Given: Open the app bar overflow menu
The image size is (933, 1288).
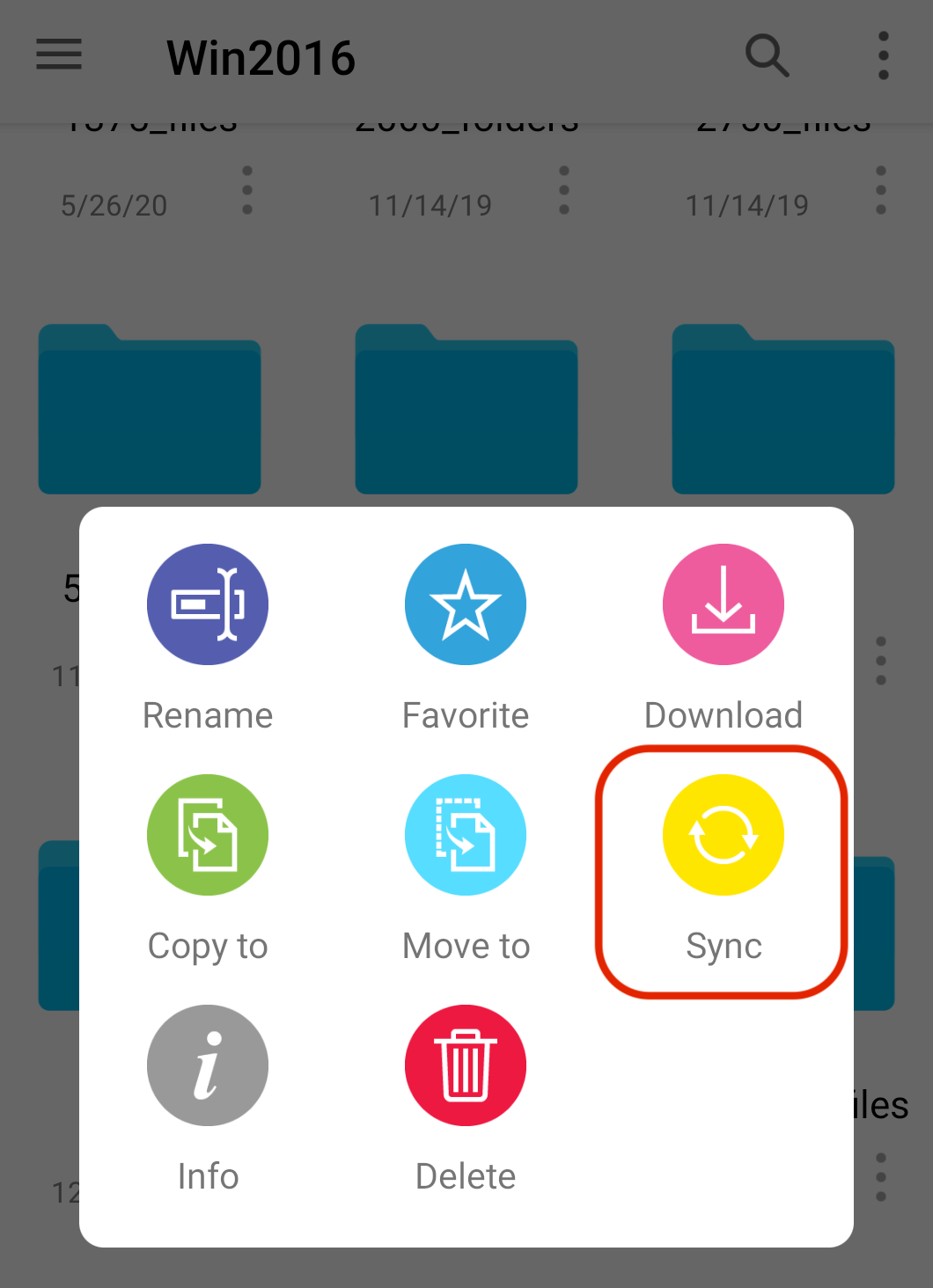Looking at the screenshot, I should click(x=883, y=56).
